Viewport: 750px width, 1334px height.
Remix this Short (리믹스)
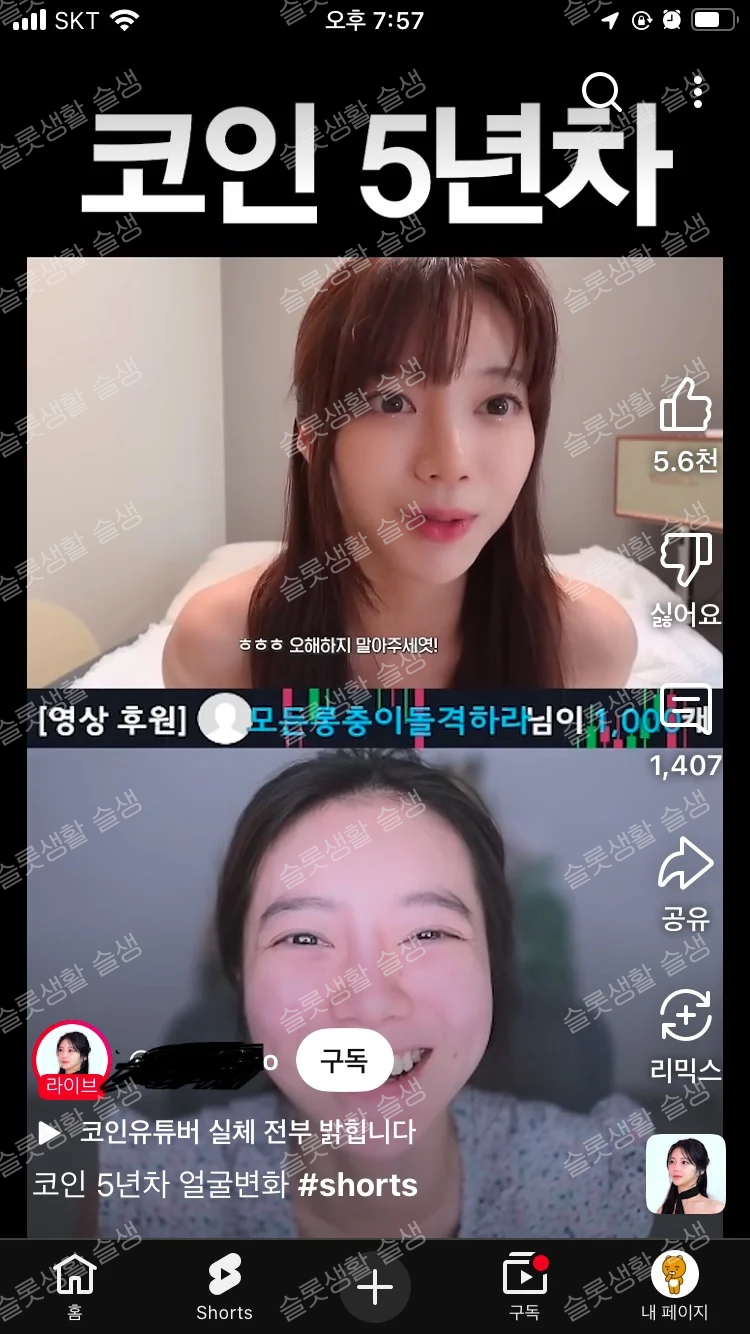[685, 1016]
